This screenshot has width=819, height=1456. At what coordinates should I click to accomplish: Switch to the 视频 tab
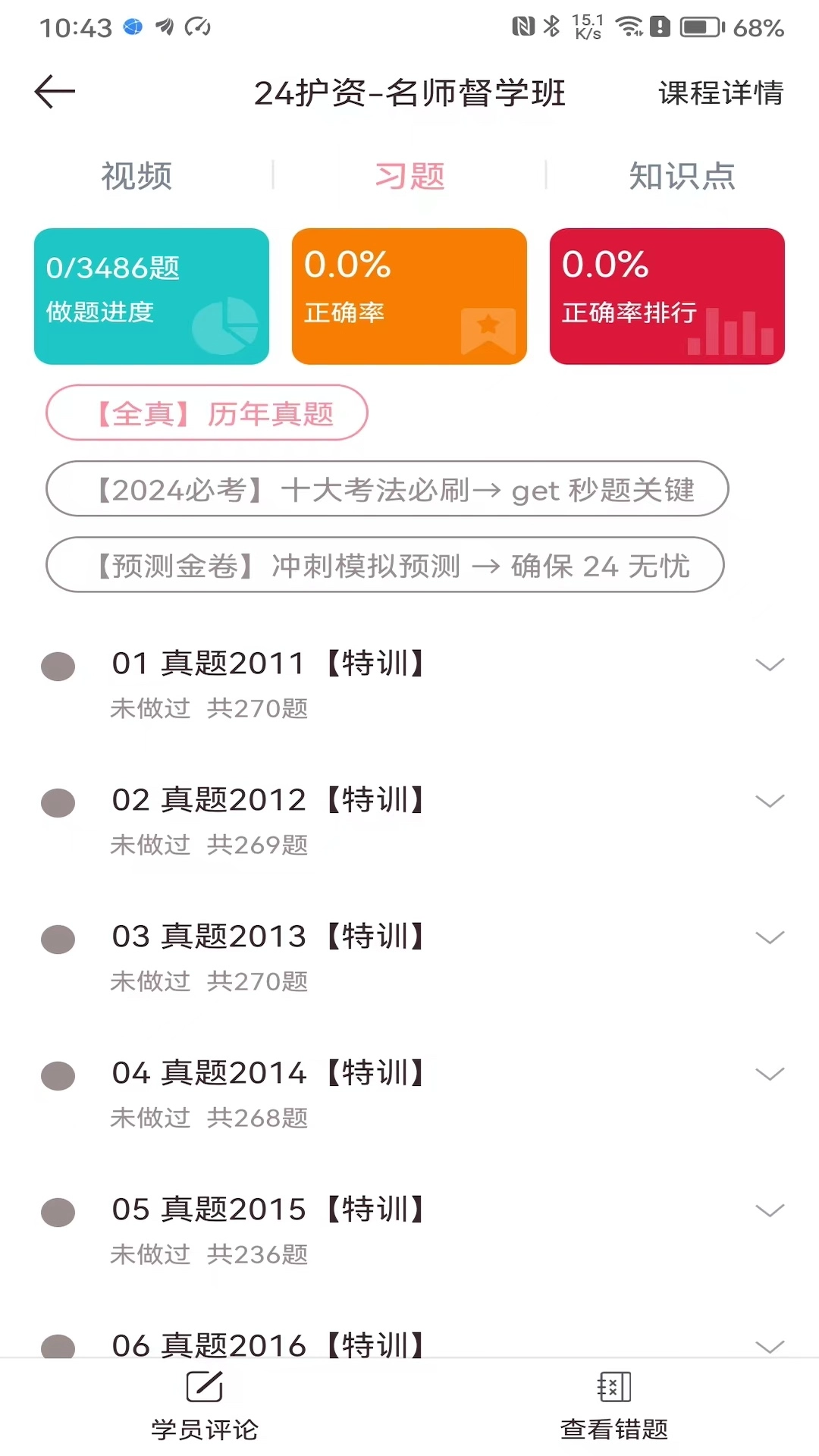point(136,176)
